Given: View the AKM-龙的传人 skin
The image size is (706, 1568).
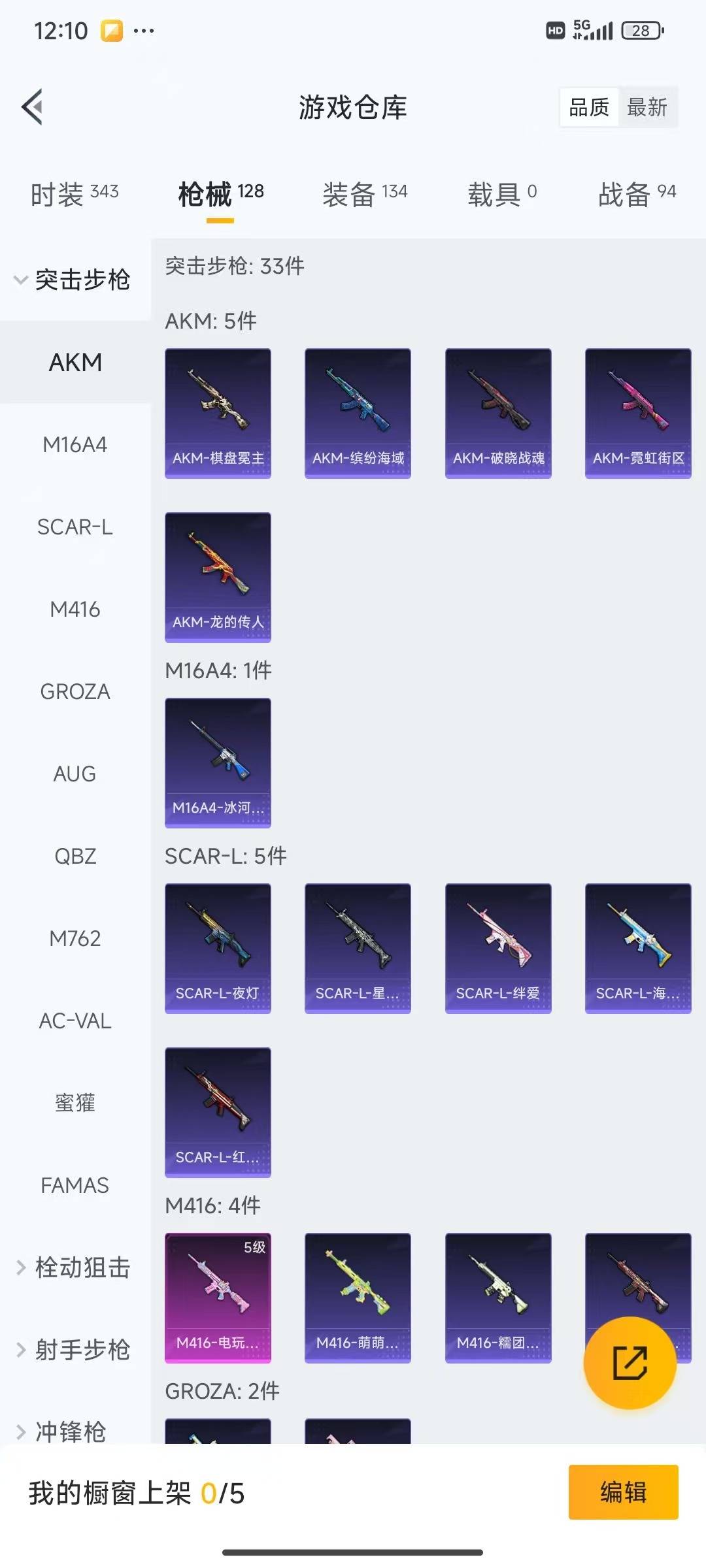Looking at the screenshot, I should 218,577.
